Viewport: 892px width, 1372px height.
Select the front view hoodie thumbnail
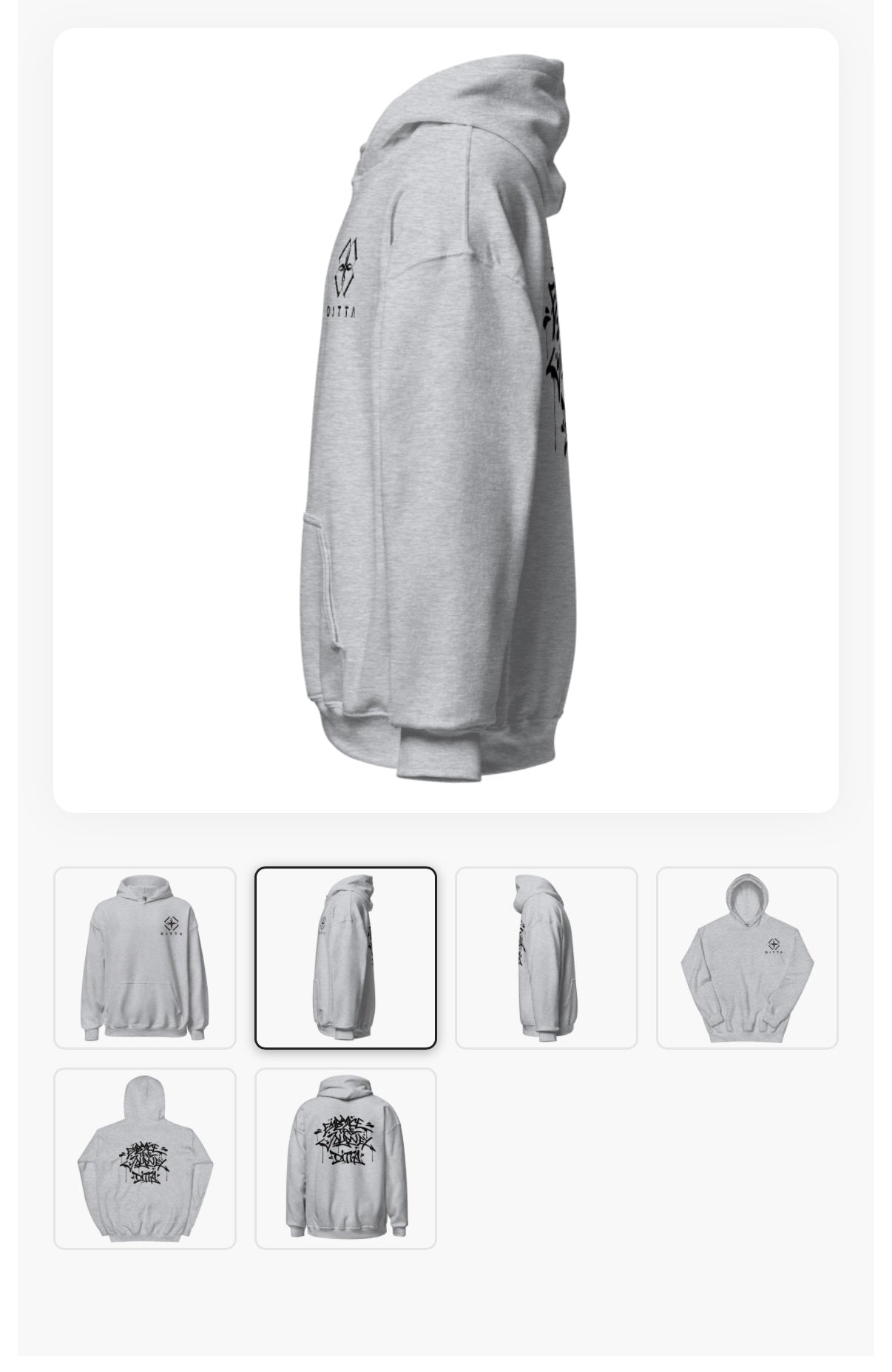(145, 957)
